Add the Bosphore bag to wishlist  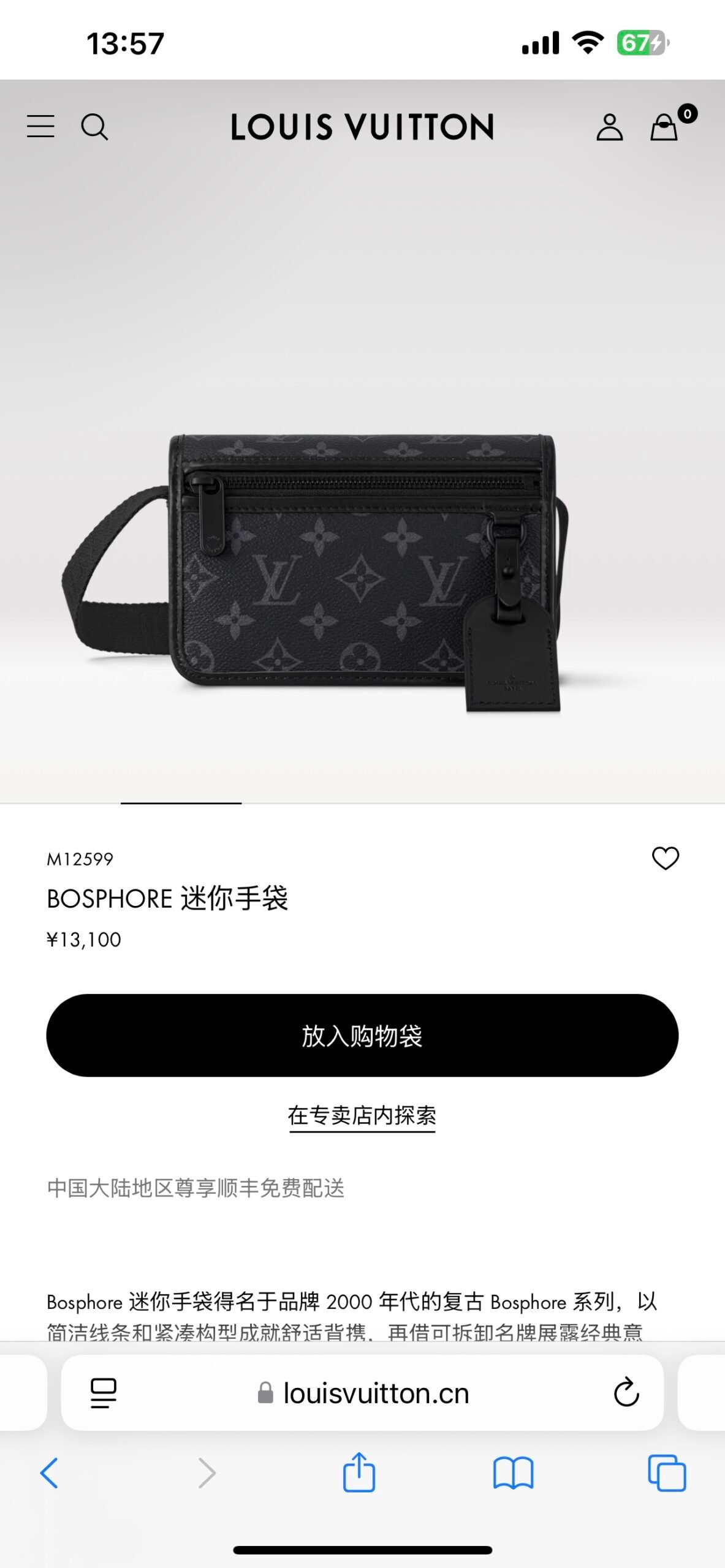pyautogui.click(x=665, y=858)
